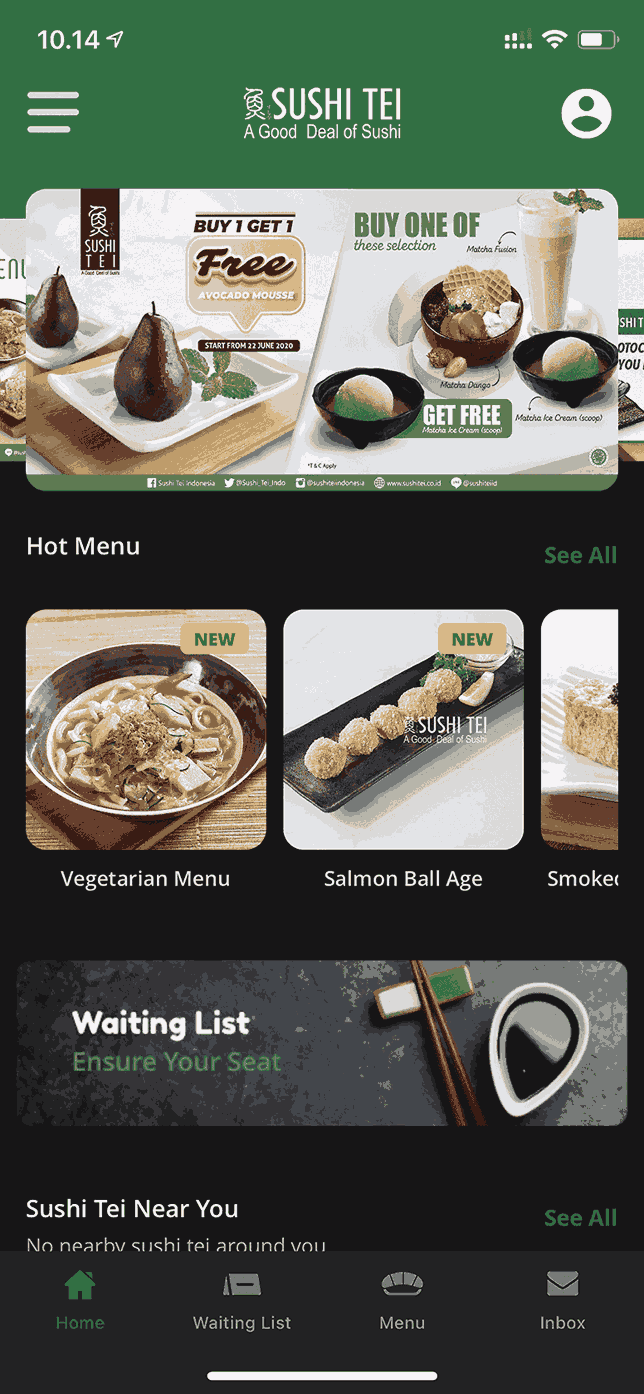Open the Waiting List banner

click(x=321, y=1043)
